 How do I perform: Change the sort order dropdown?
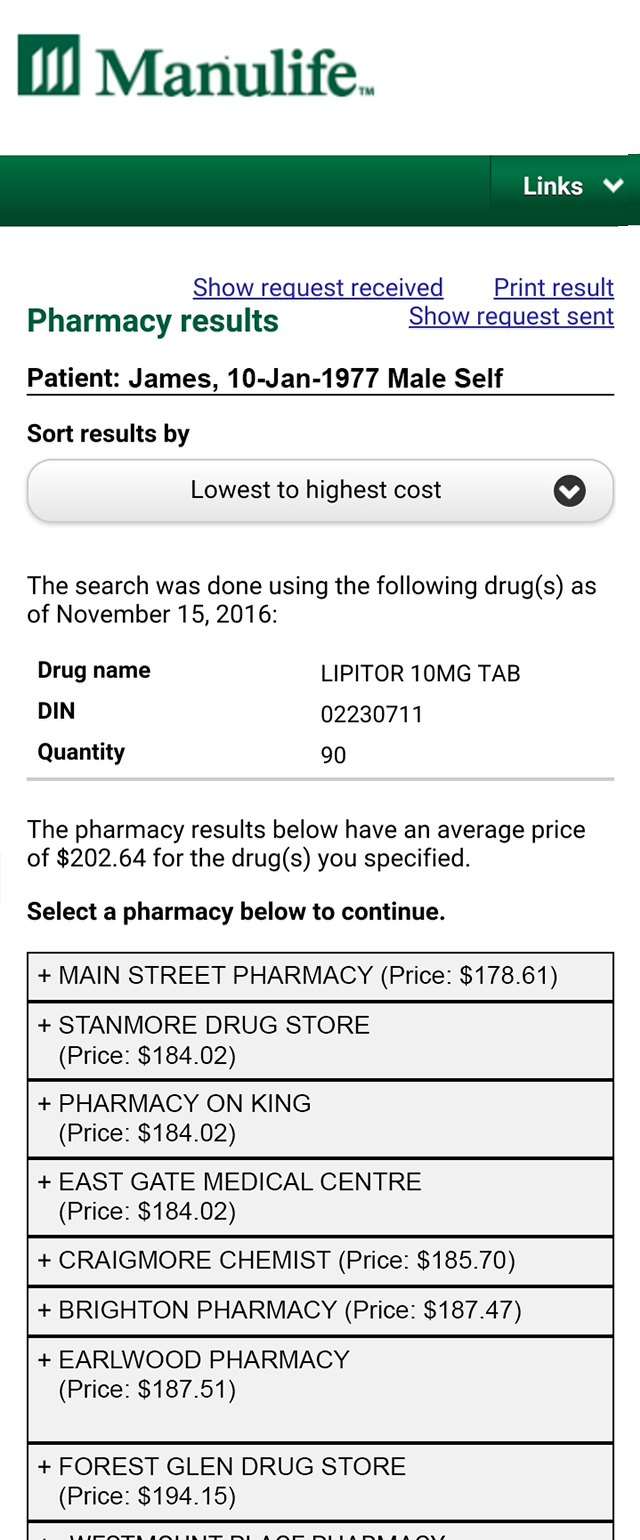(x=320, y=490)
